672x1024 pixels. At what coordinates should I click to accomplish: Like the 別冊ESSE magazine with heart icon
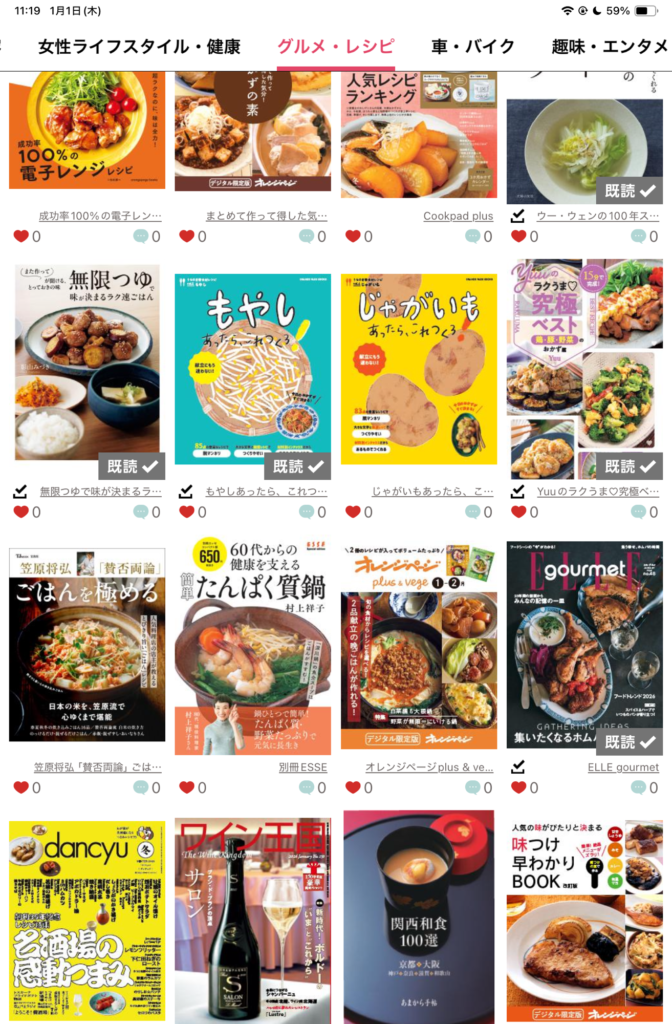tap(187, 788)
